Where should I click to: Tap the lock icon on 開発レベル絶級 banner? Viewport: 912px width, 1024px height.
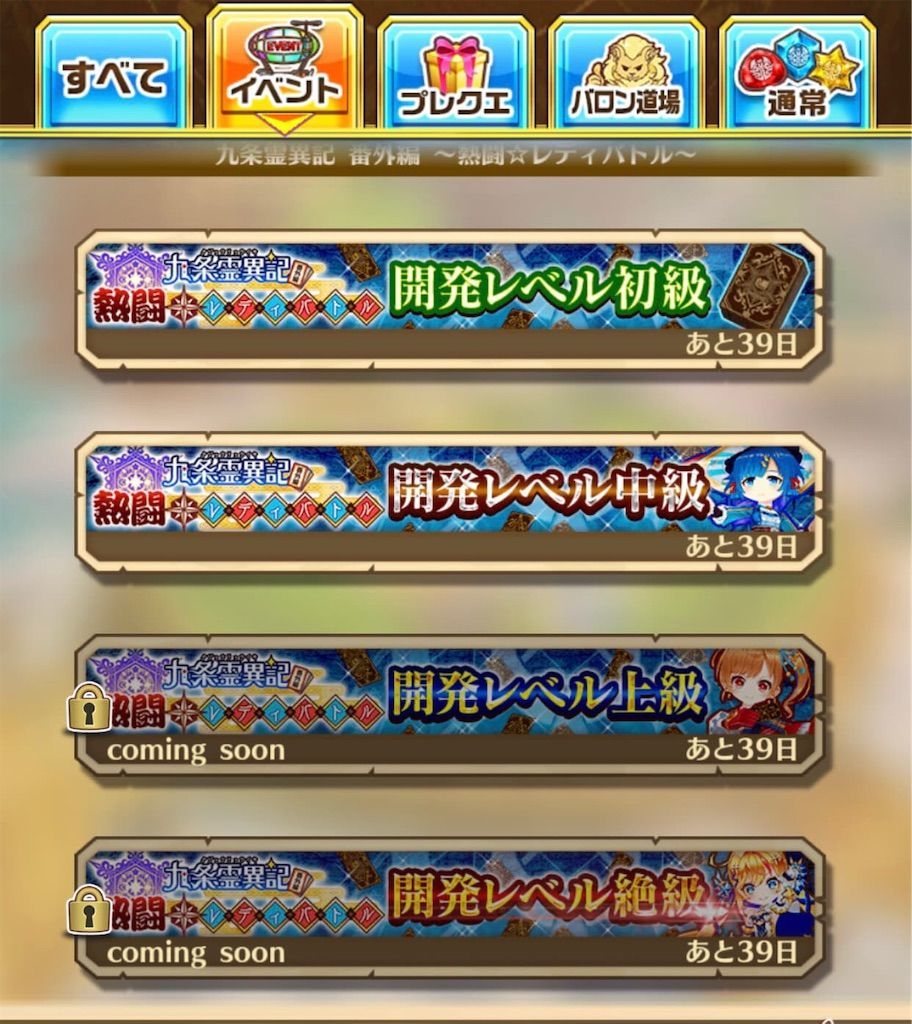click(88, 912)
